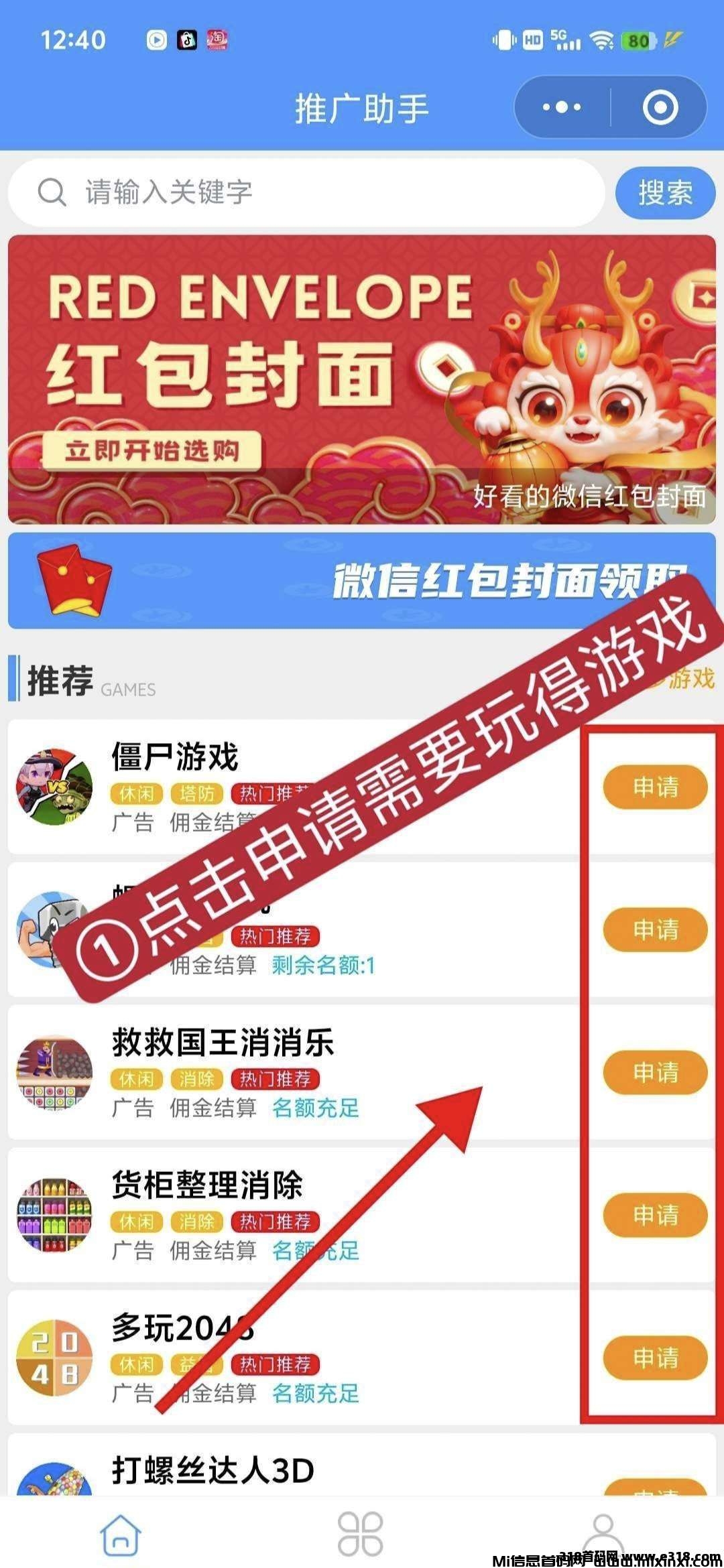Hit the 搜索 search button
The width and height of the screenshot is (724, 1568).
pyautogui.click(x=665, y=193)
